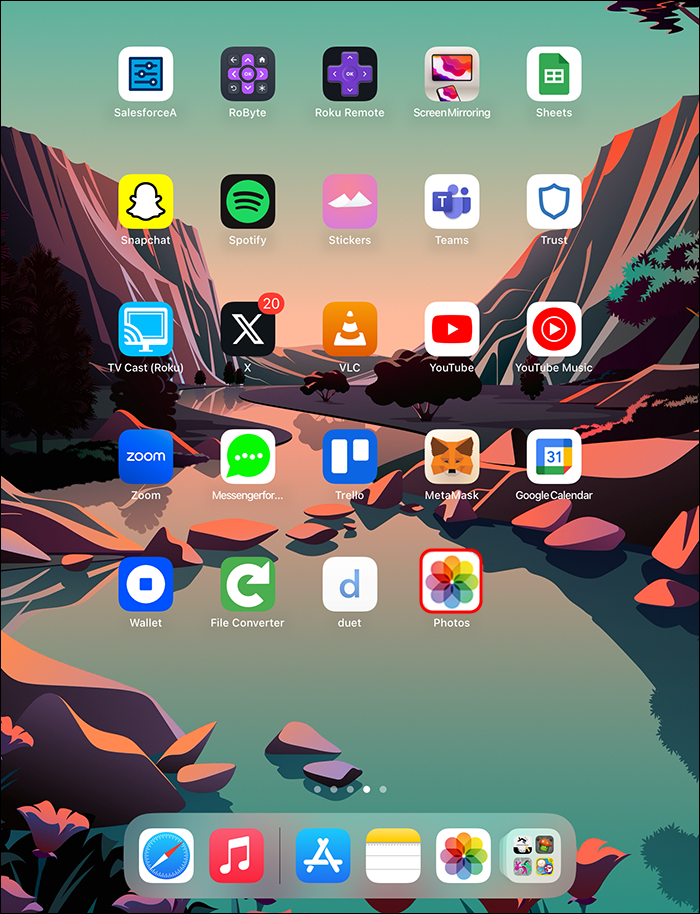Open the App Store in the dock
700x914 pixels.
(x=323, y=855)
